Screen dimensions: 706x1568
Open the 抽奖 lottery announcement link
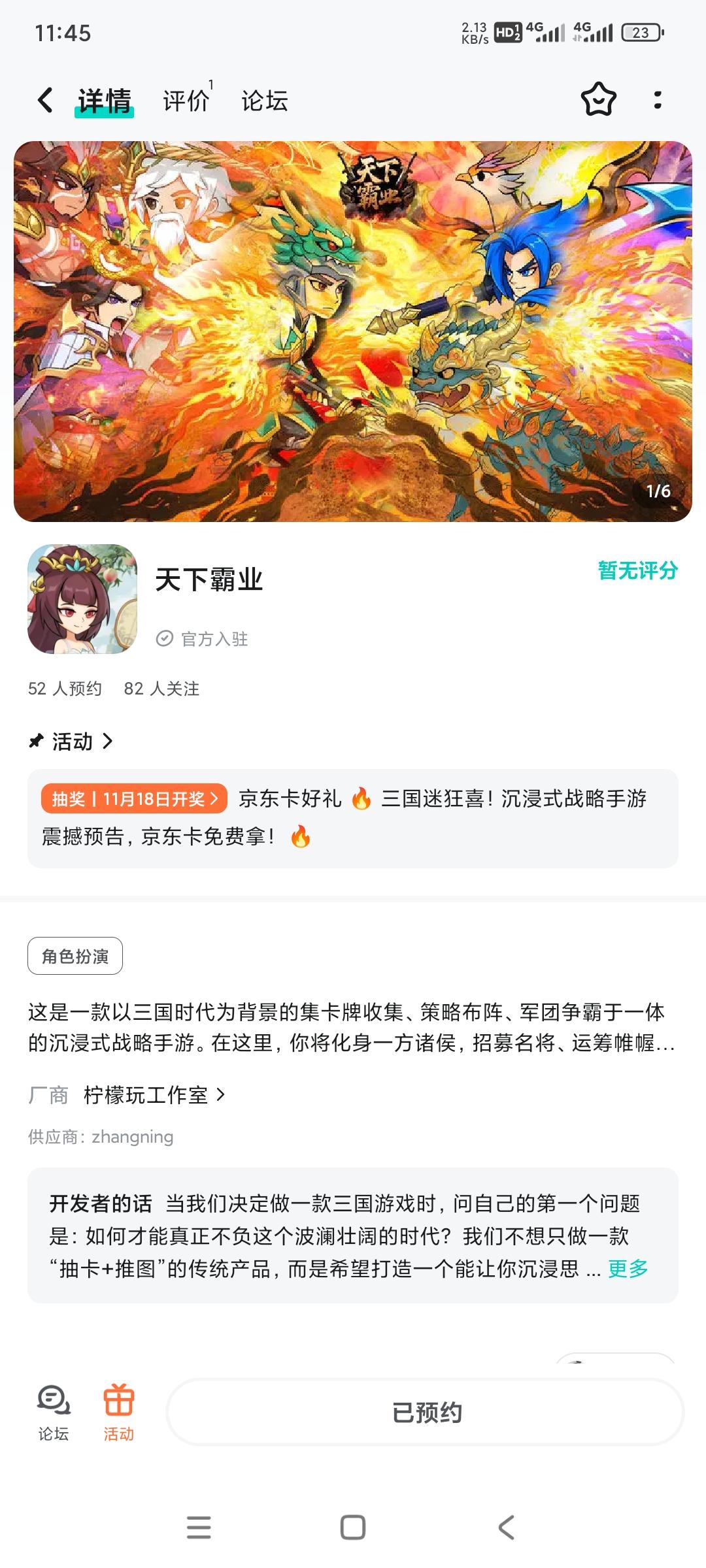point(134,798)
